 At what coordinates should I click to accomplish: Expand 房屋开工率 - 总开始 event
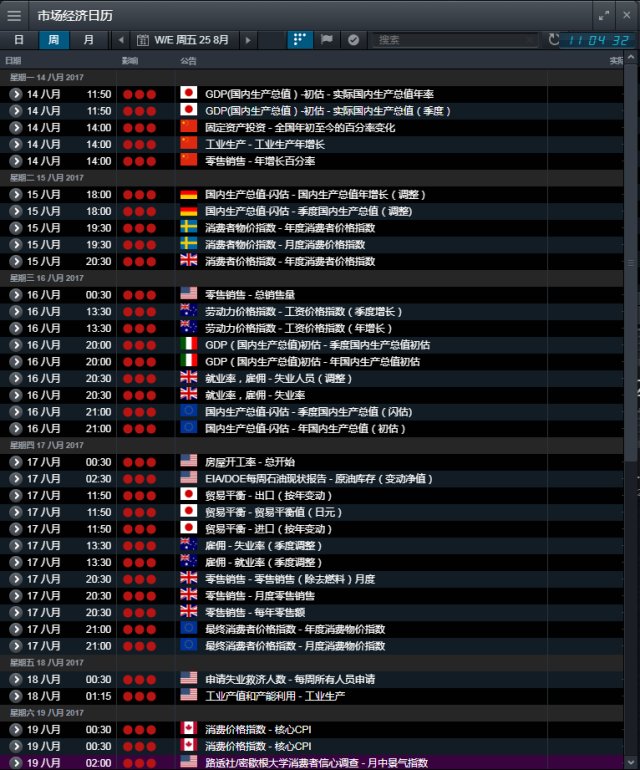tap(16, 462)
